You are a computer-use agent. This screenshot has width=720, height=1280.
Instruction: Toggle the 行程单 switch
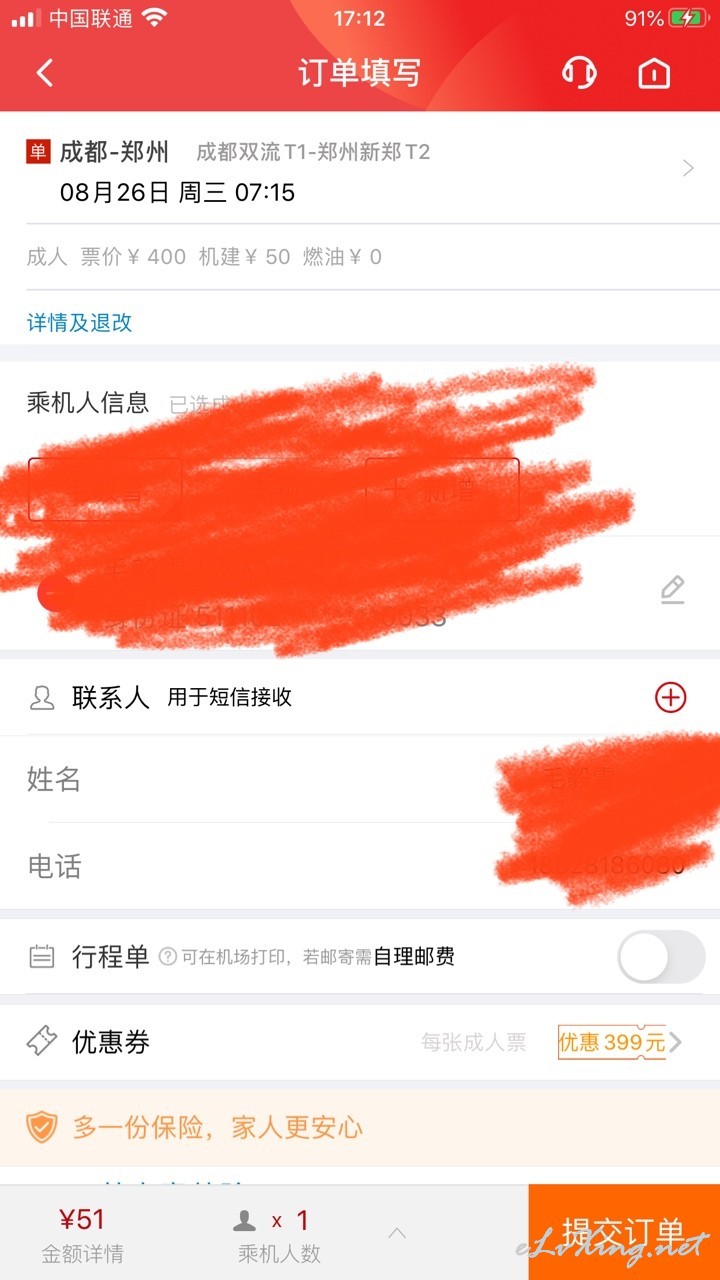661,957
